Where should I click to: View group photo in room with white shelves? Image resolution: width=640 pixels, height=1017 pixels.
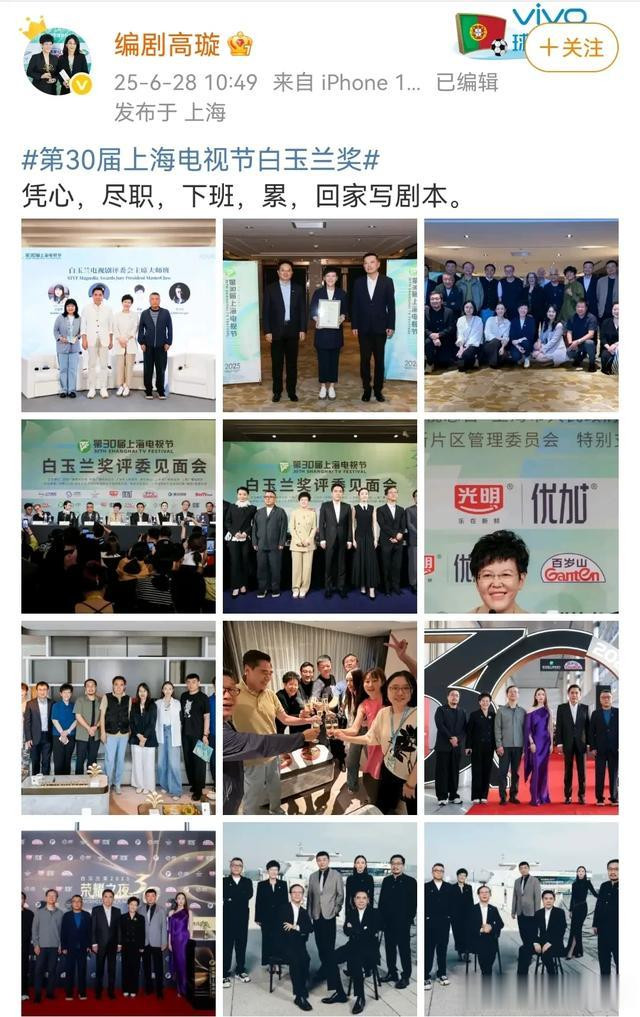pos(118,717)
